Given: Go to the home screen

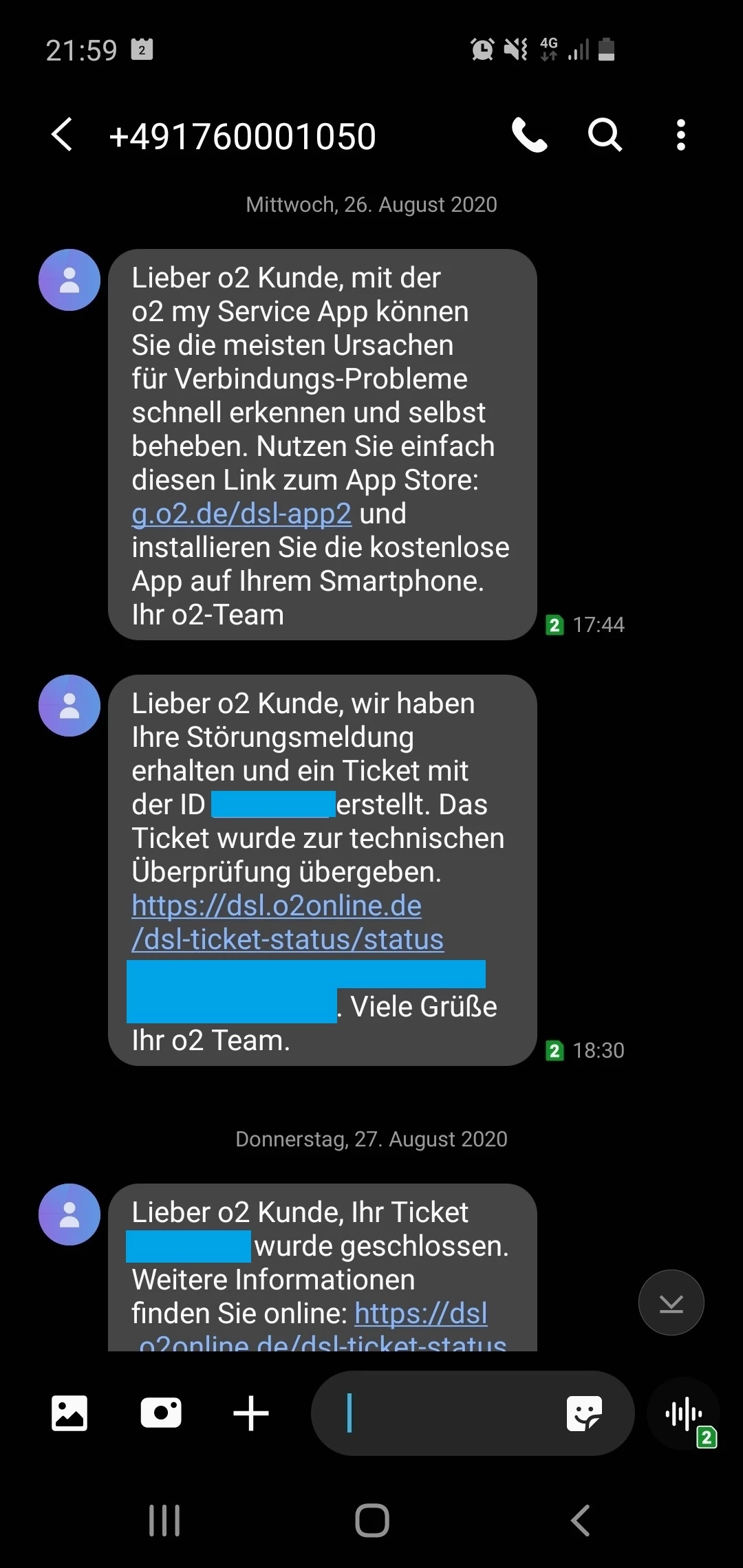Looking at the screenshot, I should click(372, 1521).
